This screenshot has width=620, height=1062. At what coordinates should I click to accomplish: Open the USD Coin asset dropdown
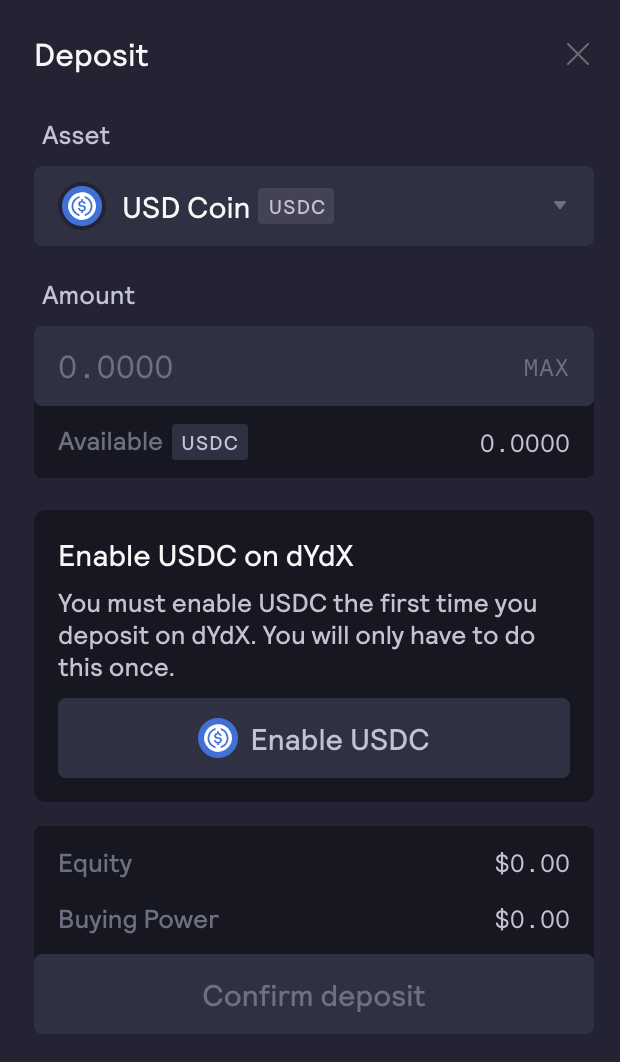click(x=314, y=206)
